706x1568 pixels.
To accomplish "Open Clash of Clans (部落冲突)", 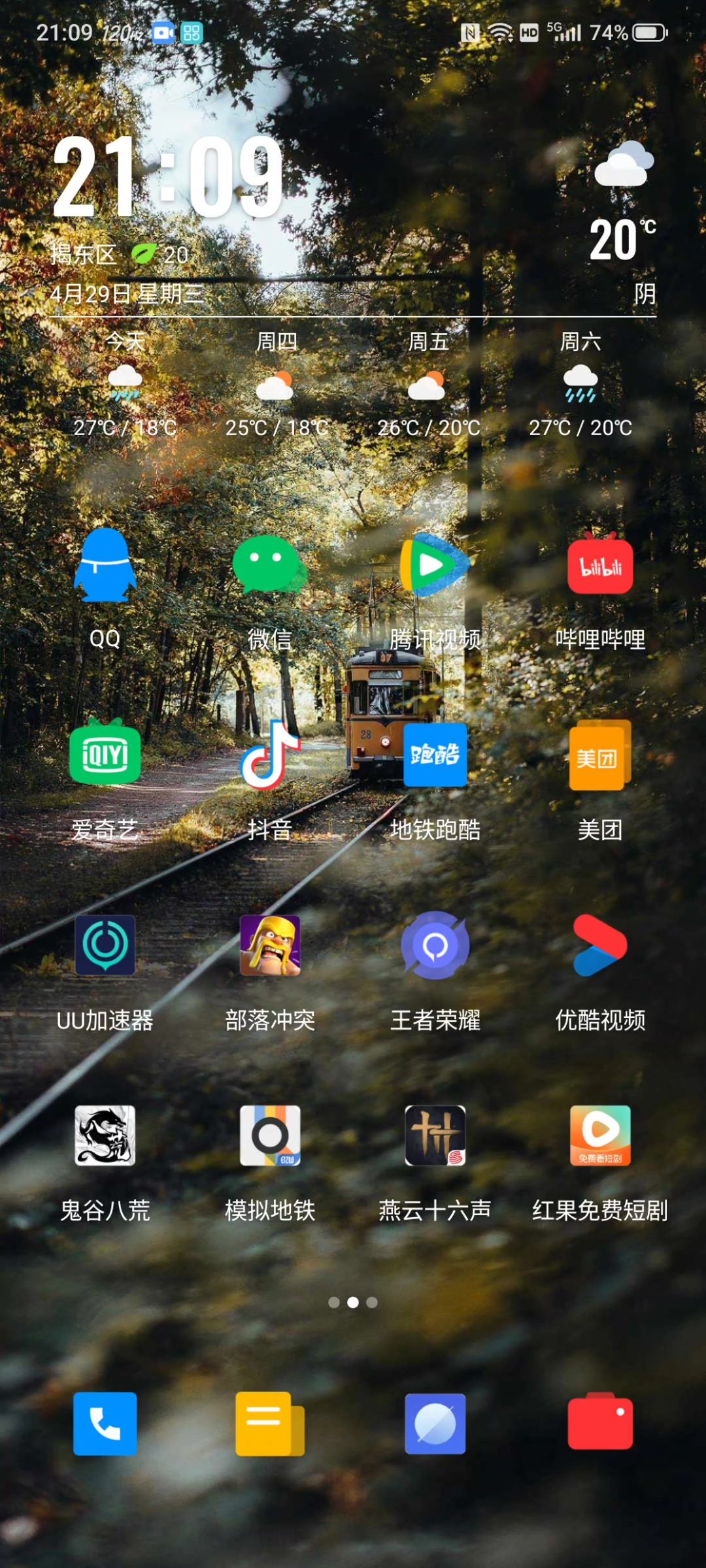I will [x=270, y=945].
